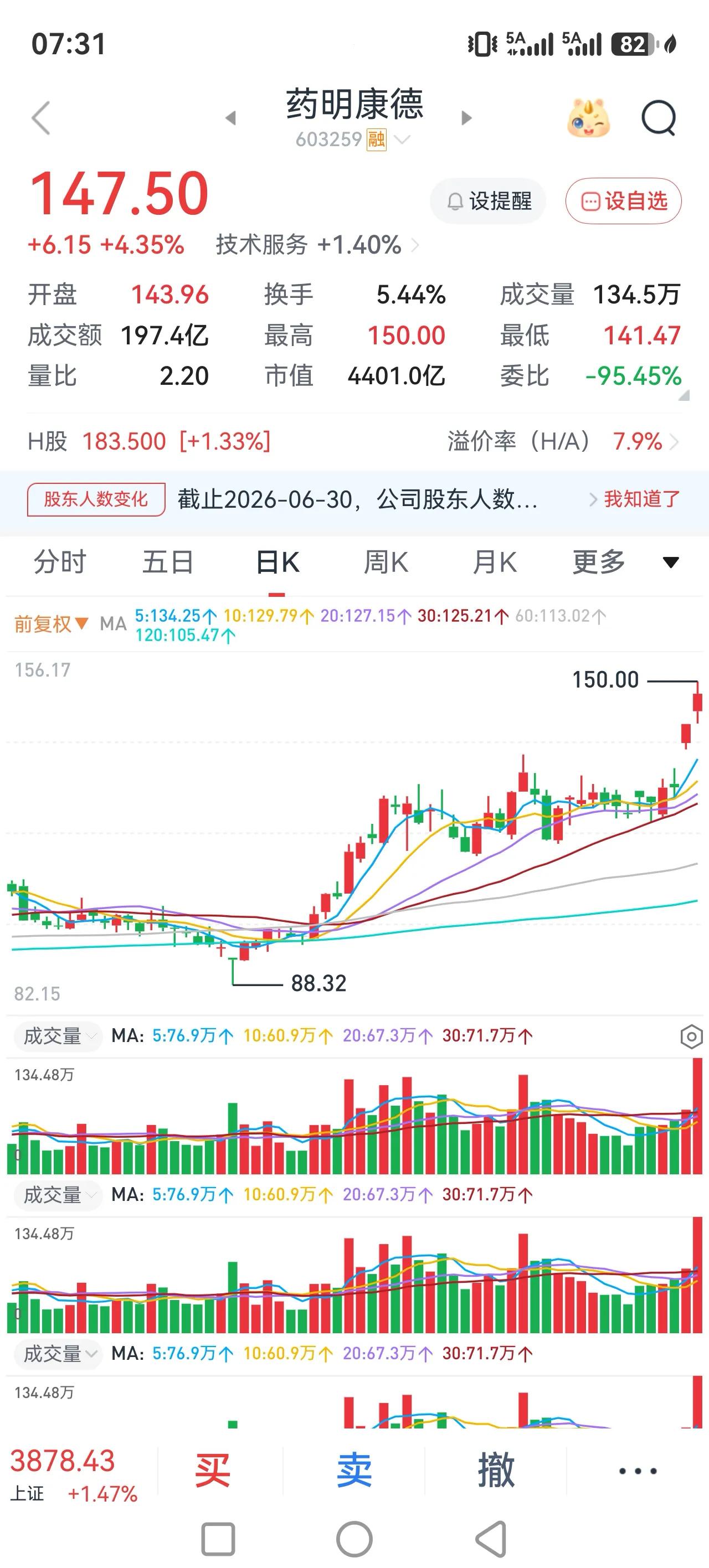
Task: Open chart indicator settings hexagon icon
Action: click(x=691, y=1036)
